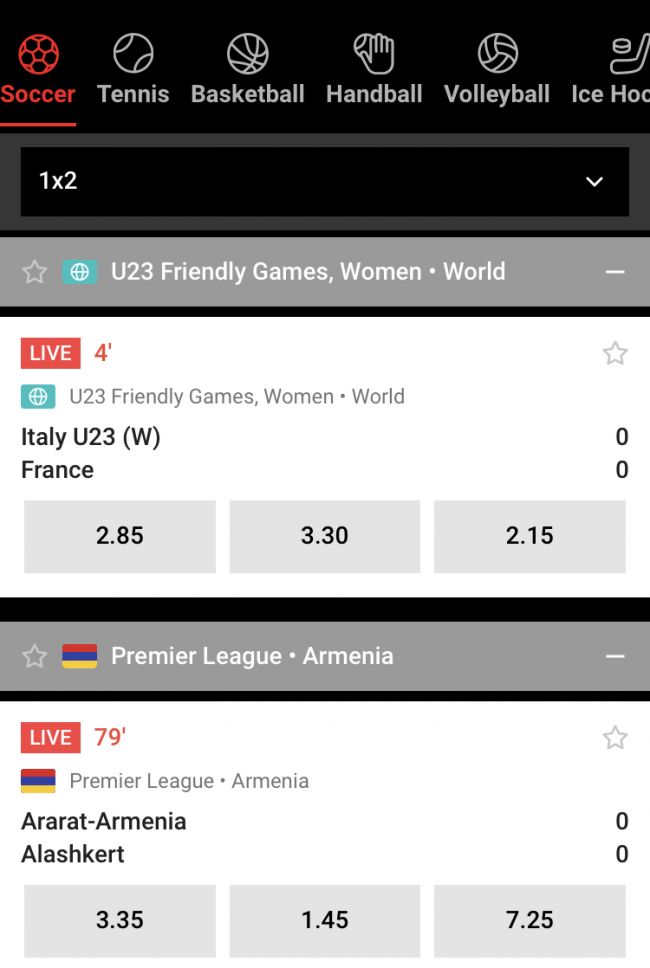Favorite the U23 Friendly Games league header
This screenshot has height=968, width=650.
click(35, 272)
